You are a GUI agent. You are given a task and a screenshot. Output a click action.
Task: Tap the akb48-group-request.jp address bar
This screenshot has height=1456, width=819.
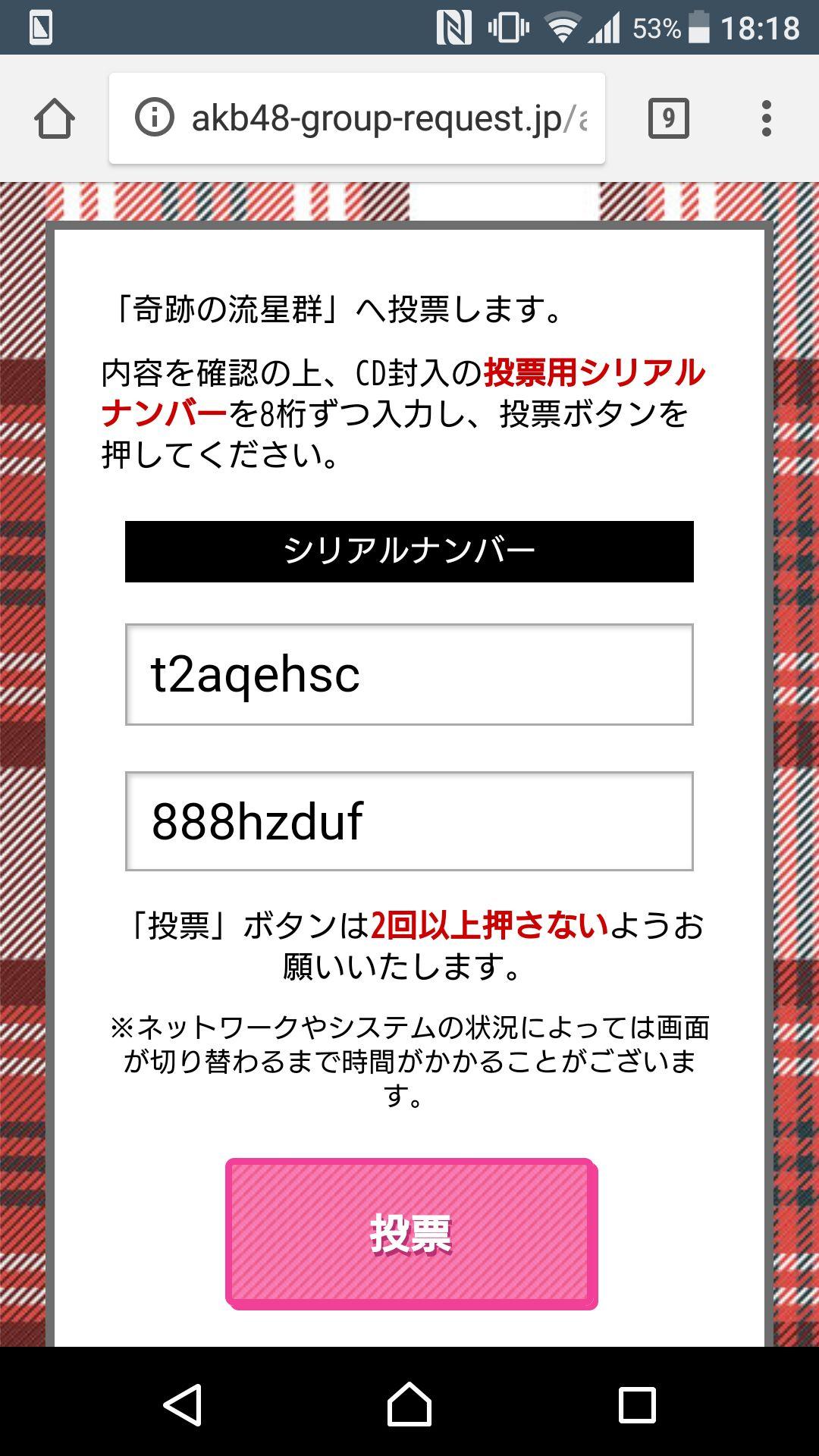click(x=387, y=119)
